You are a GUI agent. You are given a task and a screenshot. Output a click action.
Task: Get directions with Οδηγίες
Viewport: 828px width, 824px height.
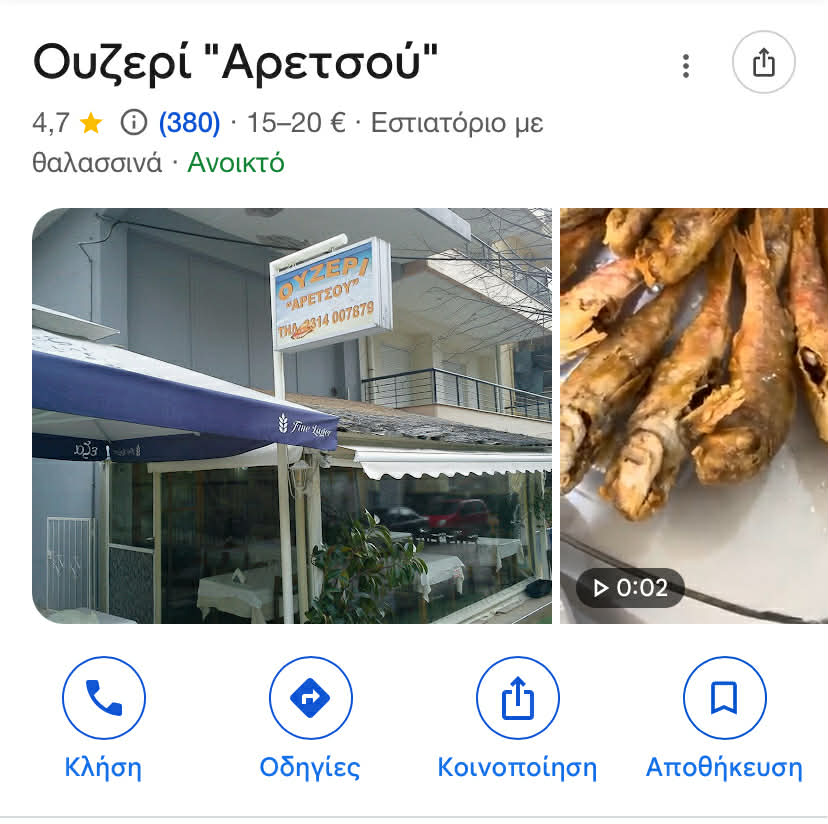(310, 698)
